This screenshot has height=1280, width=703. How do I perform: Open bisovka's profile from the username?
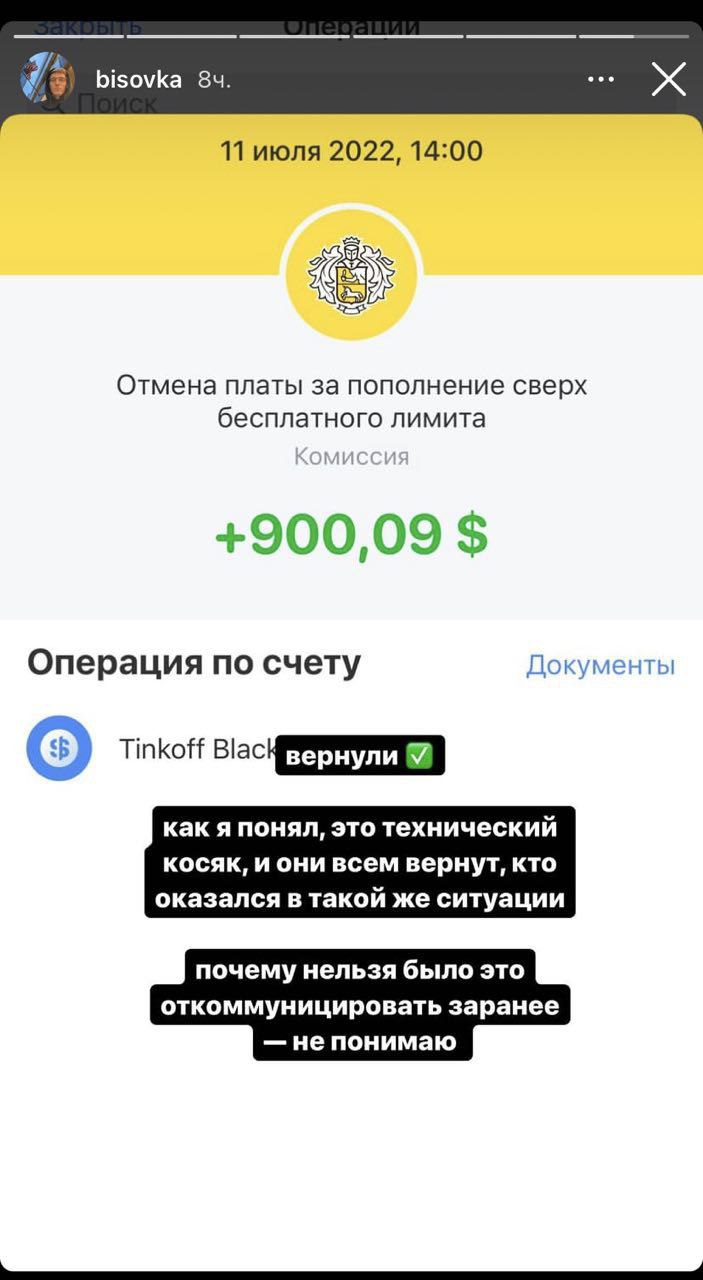coord(138,80)
